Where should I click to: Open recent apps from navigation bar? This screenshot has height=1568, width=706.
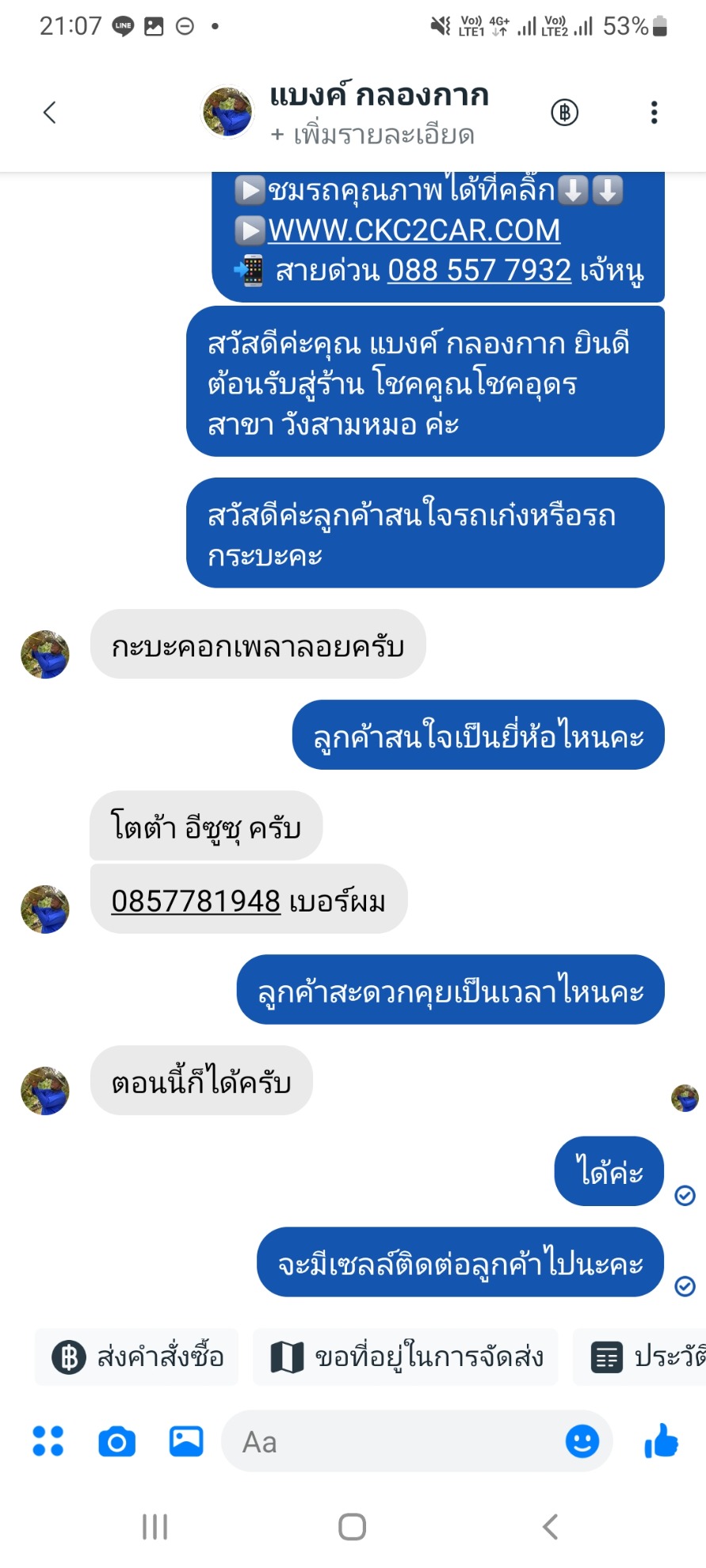155,1526
